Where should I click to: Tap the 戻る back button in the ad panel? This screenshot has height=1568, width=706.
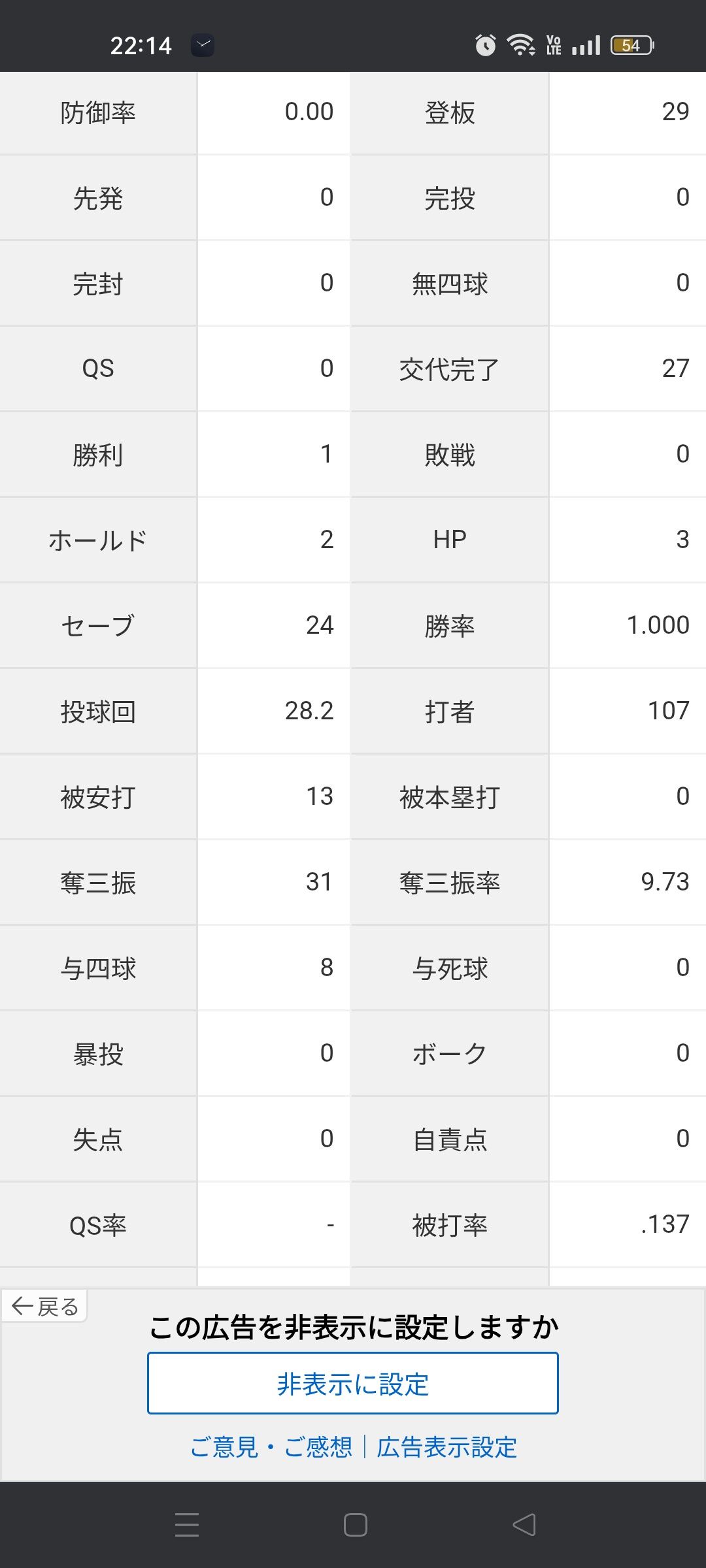44,1306
